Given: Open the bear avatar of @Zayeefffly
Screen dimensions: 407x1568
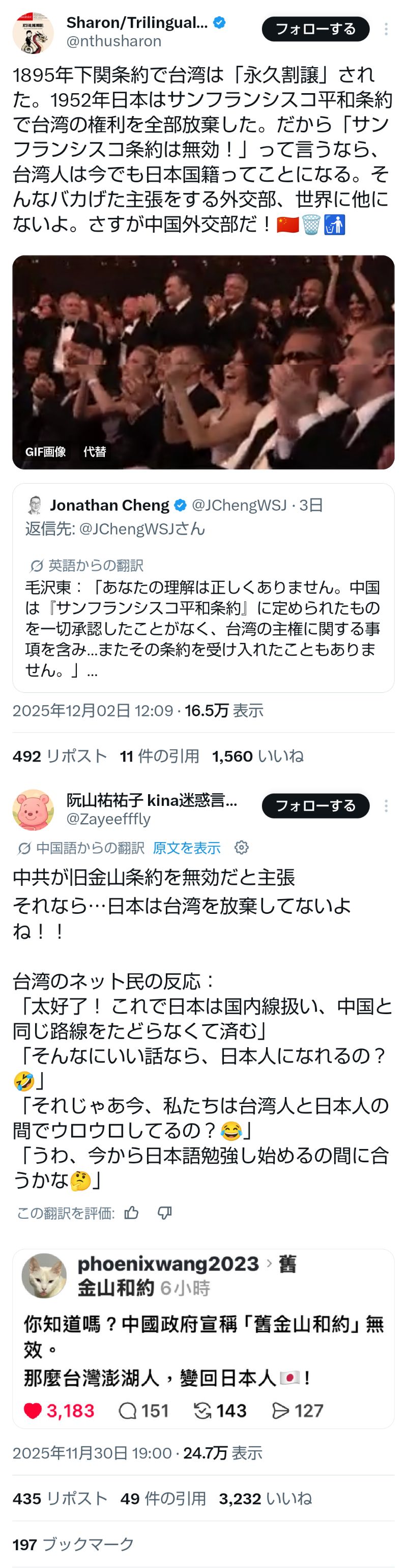Looking at the screenshot, I should pyautogui.click(x=33, y=809).
